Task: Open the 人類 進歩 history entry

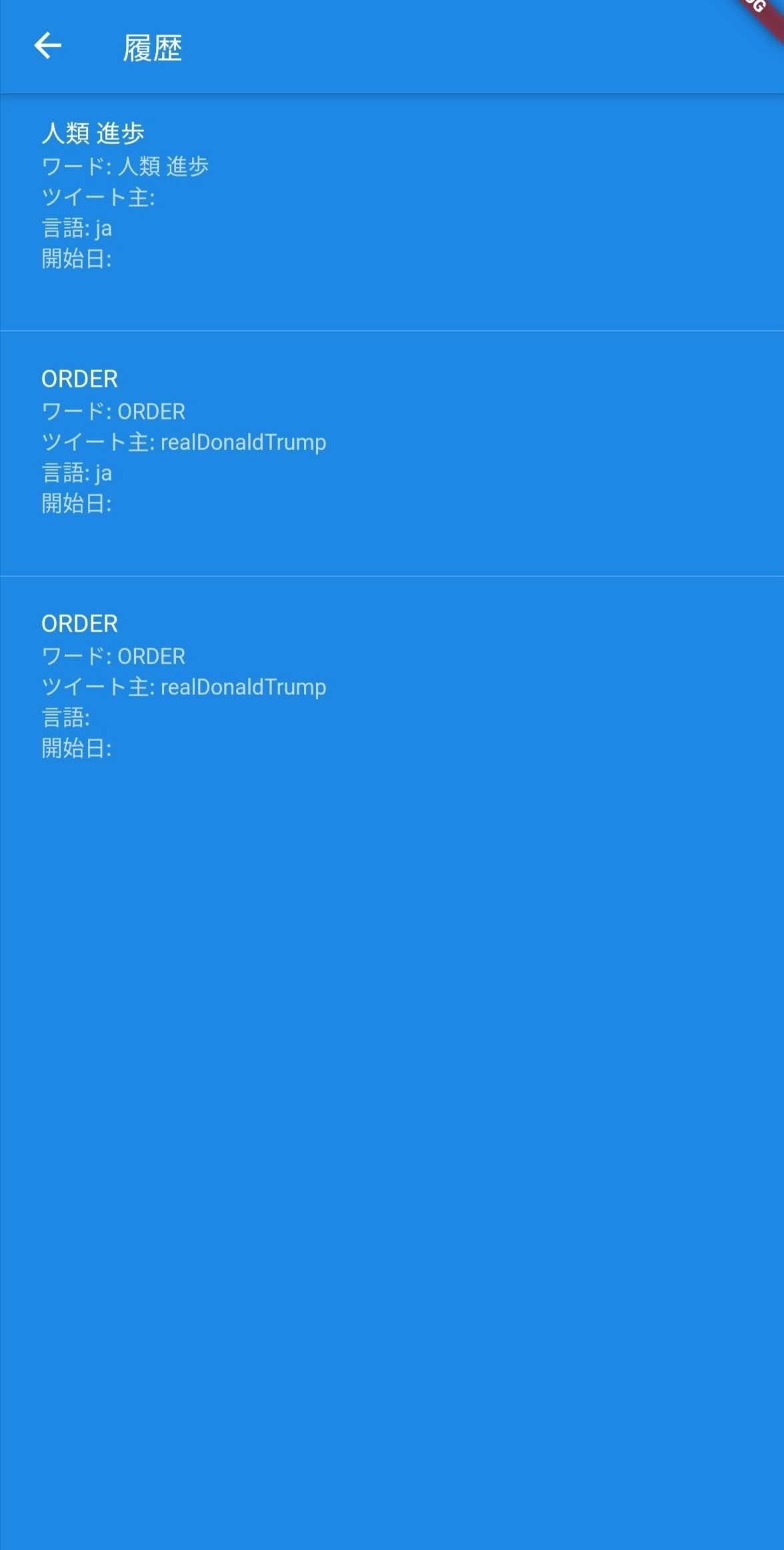Action: 392,197
